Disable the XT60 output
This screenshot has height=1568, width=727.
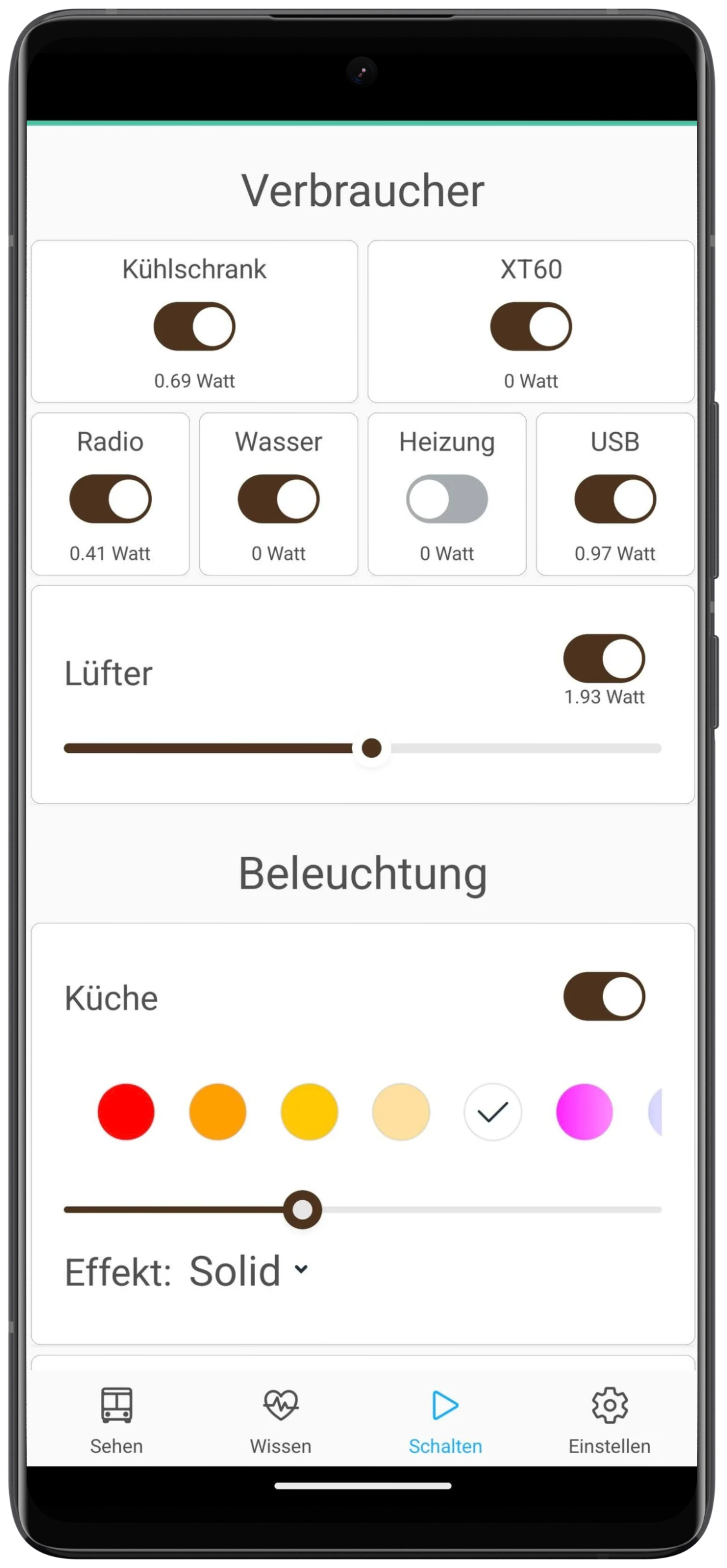(531, 326)
